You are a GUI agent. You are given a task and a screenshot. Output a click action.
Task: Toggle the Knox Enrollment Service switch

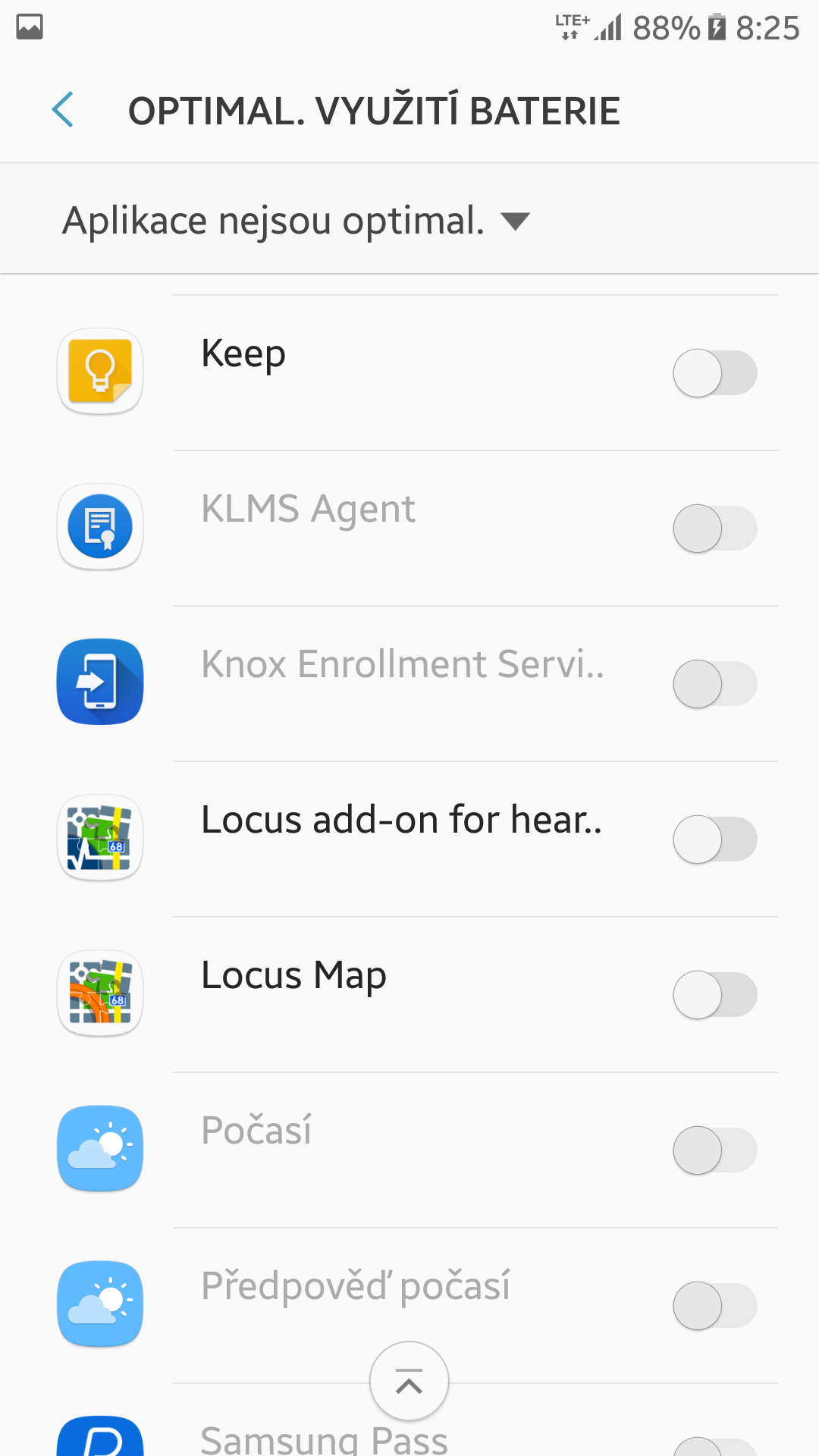(x=714, y=684)
